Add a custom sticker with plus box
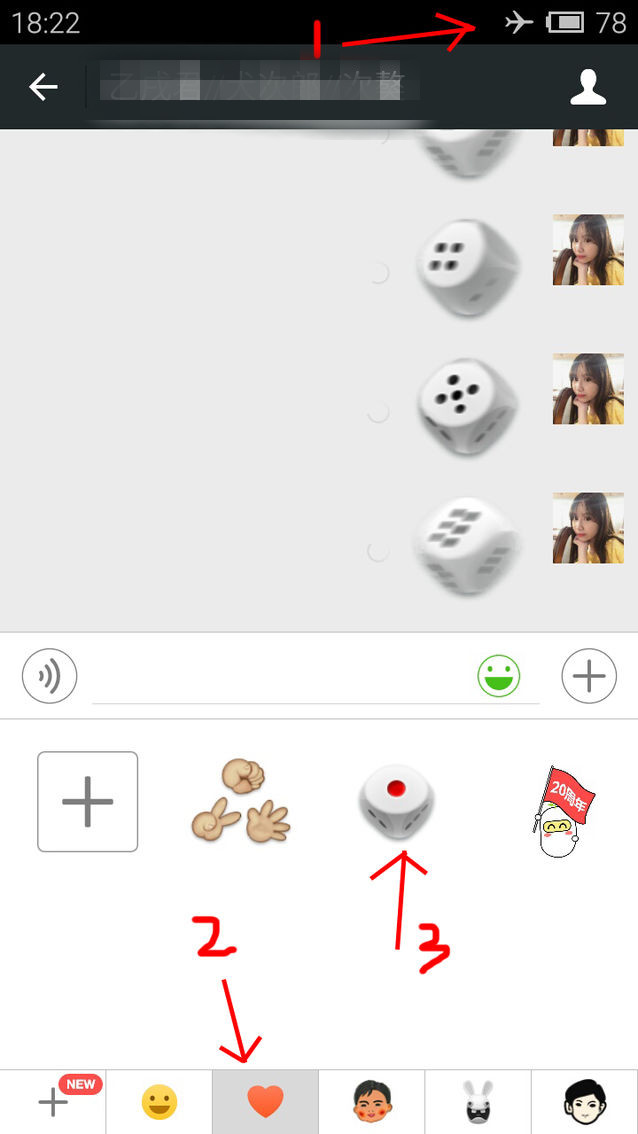The height and width of the screenshot is (1134, 638). click(x=88, y=802)
